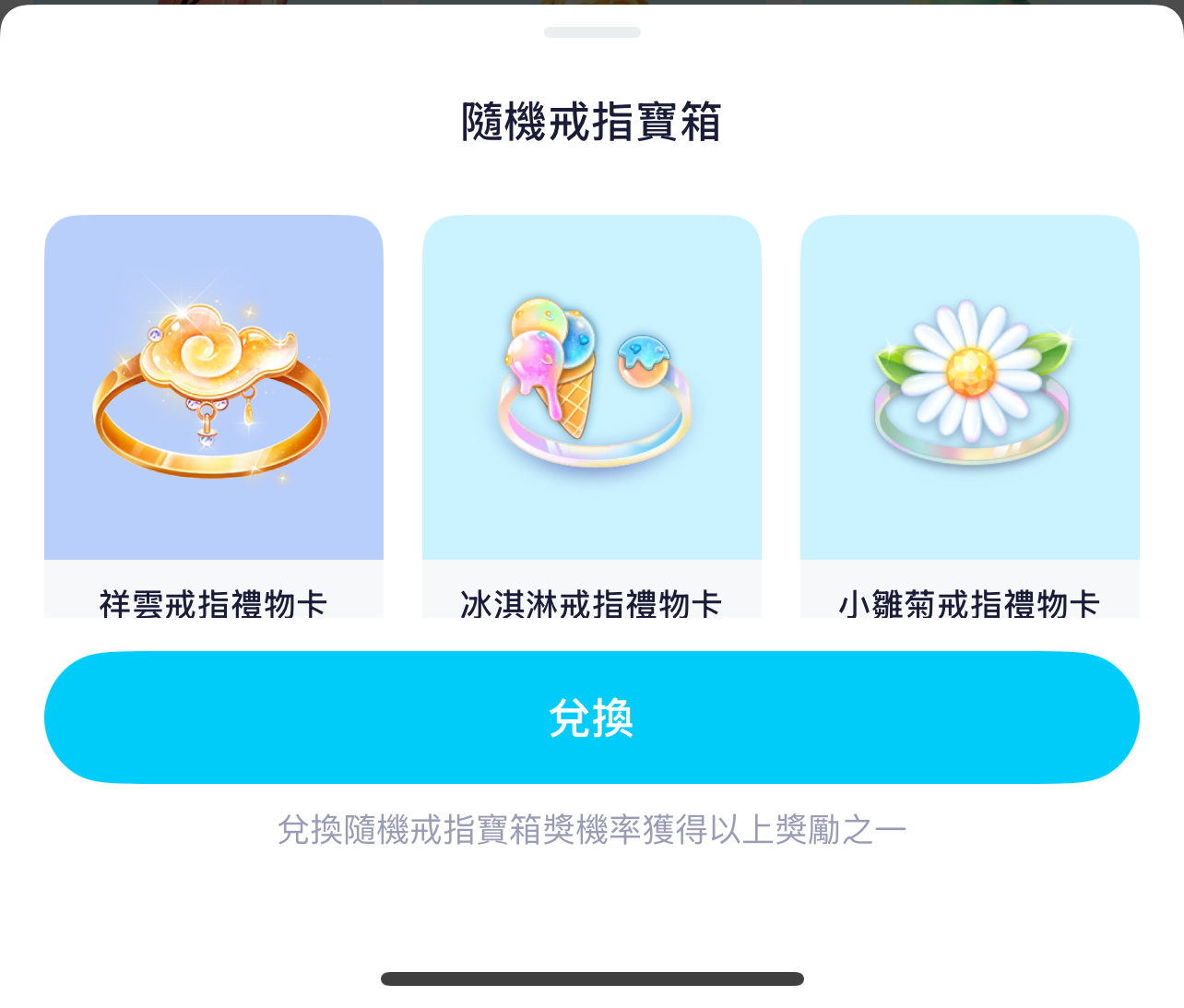This screenshot has width=1184, height=1008.
Task: Tap the sheet's top drag handle
Action: (x=592, y=32)
